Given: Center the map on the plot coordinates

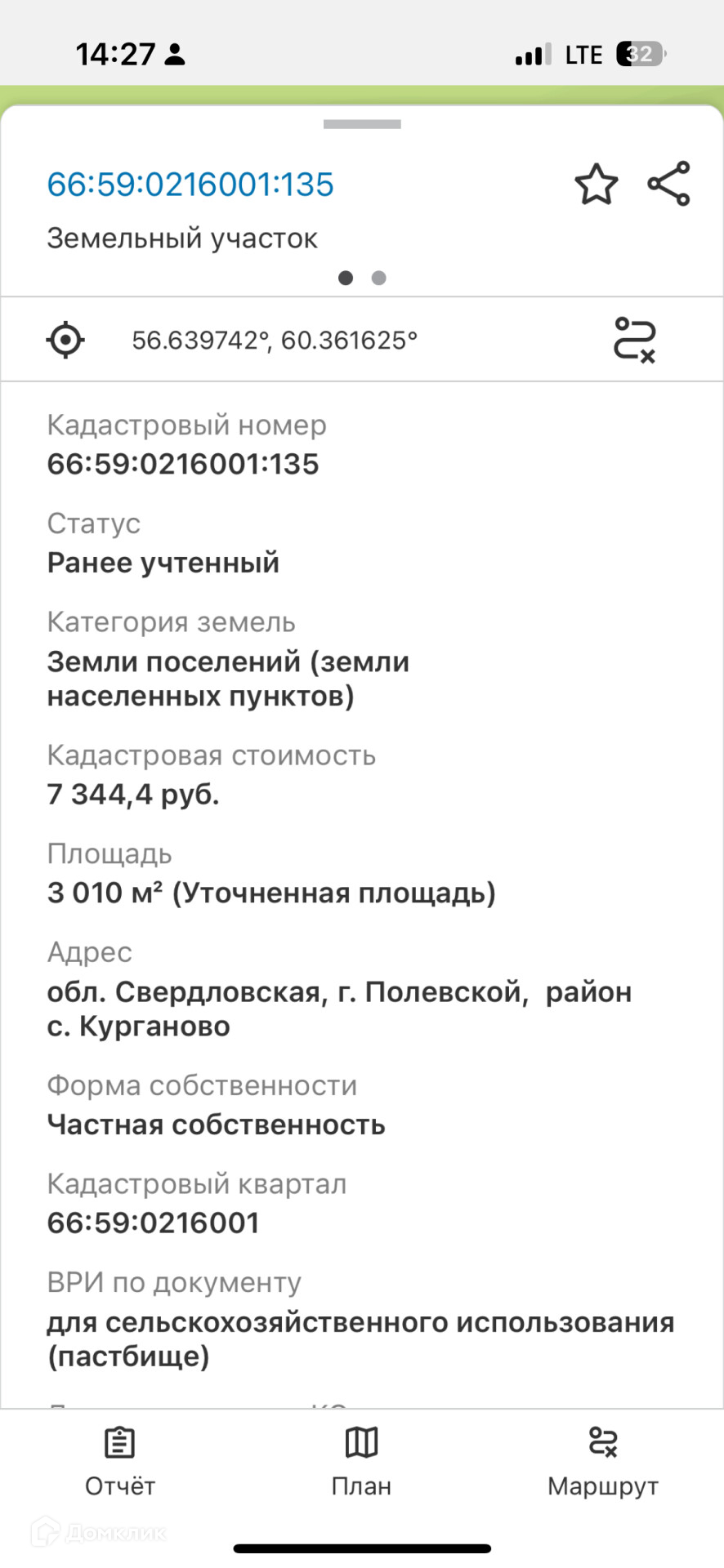Looking at the screenshot, I should 65,340.
